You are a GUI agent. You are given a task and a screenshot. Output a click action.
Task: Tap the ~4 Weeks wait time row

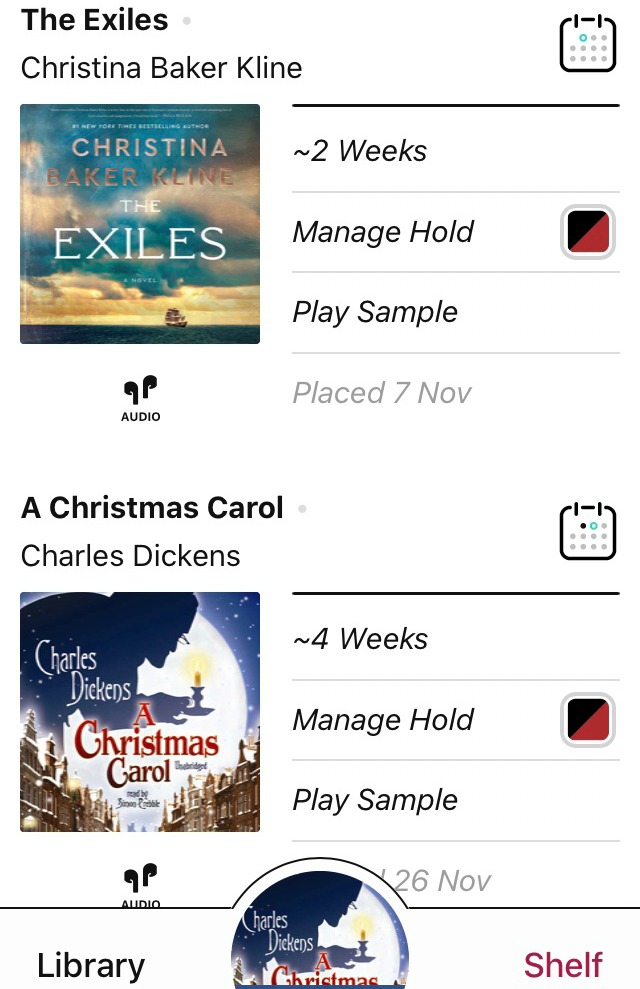pyautogui.click(x=360, y=639)
